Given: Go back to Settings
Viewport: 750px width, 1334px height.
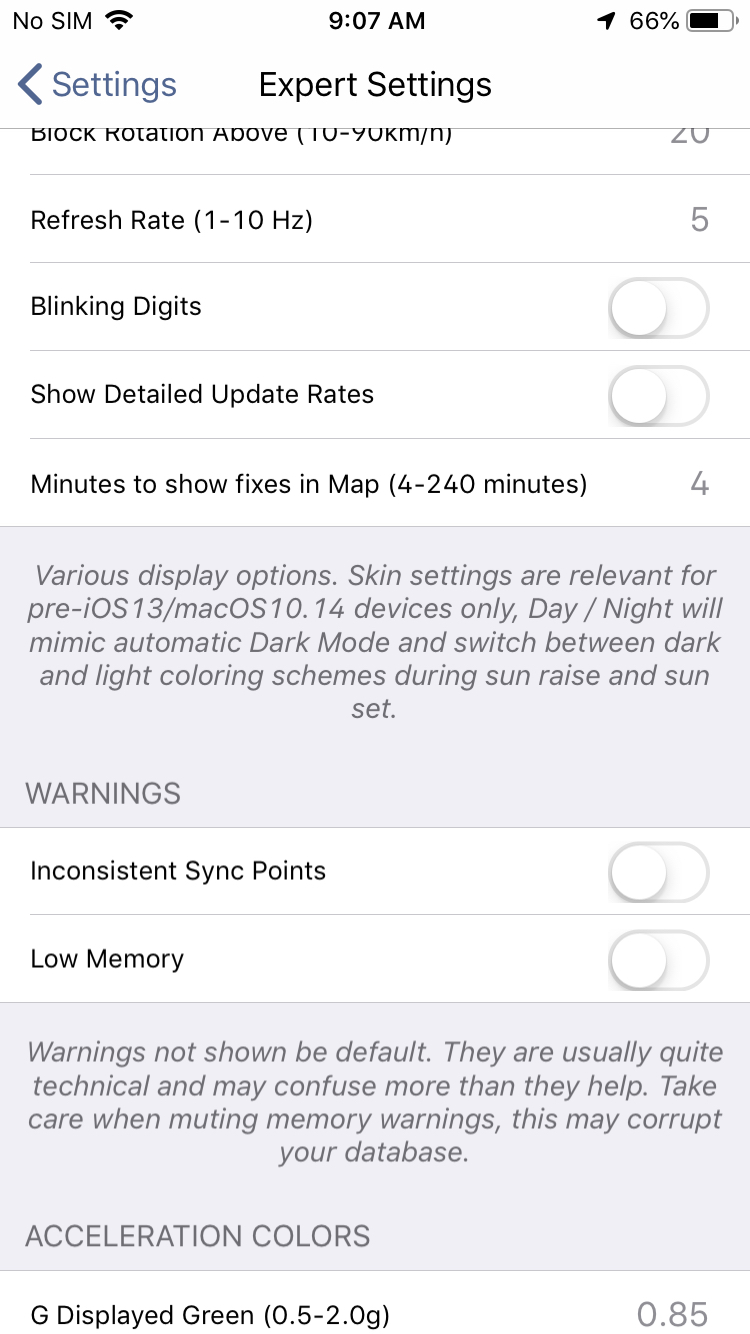Looking at the screenshot, I should pos(97,85).
